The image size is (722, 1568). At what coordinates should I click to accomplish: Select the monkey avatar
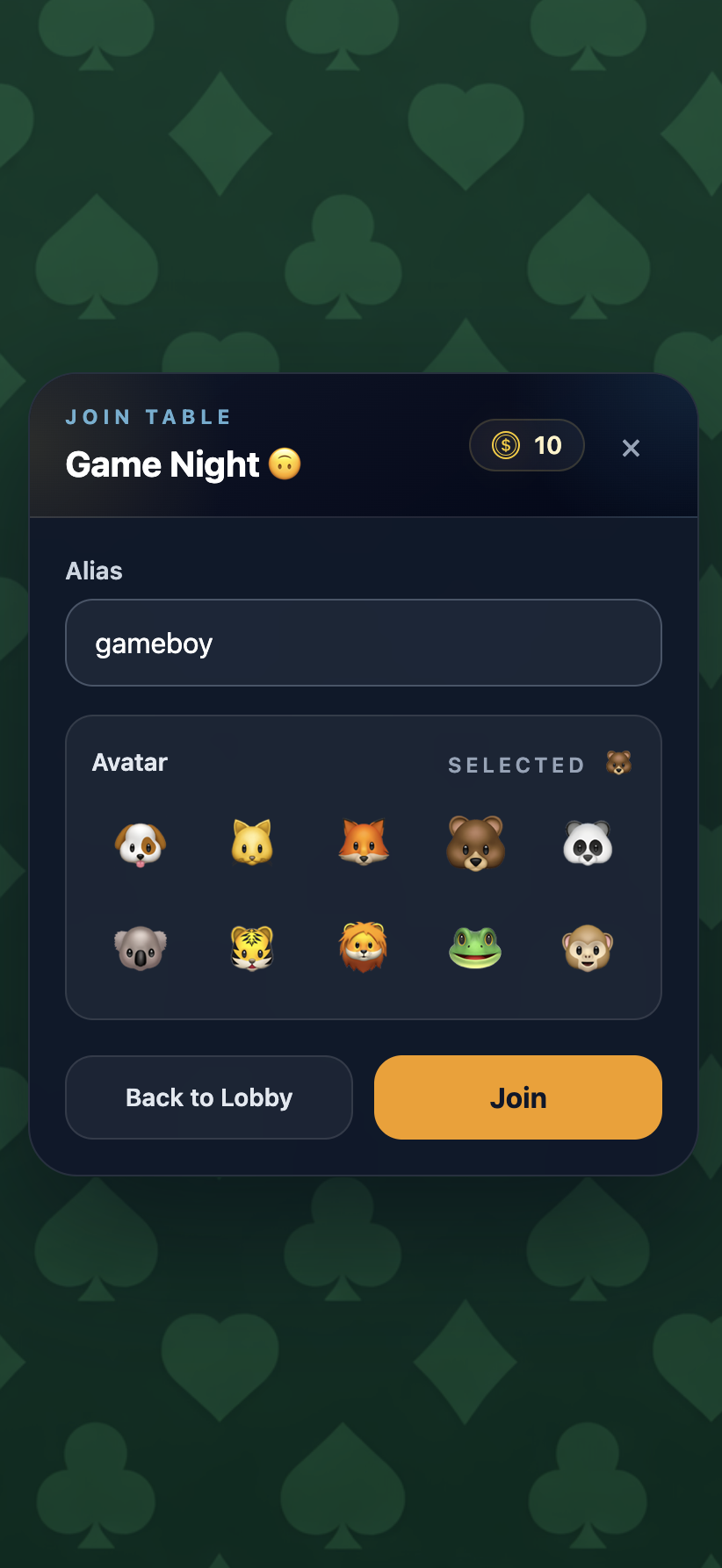[x=587, y=948]
